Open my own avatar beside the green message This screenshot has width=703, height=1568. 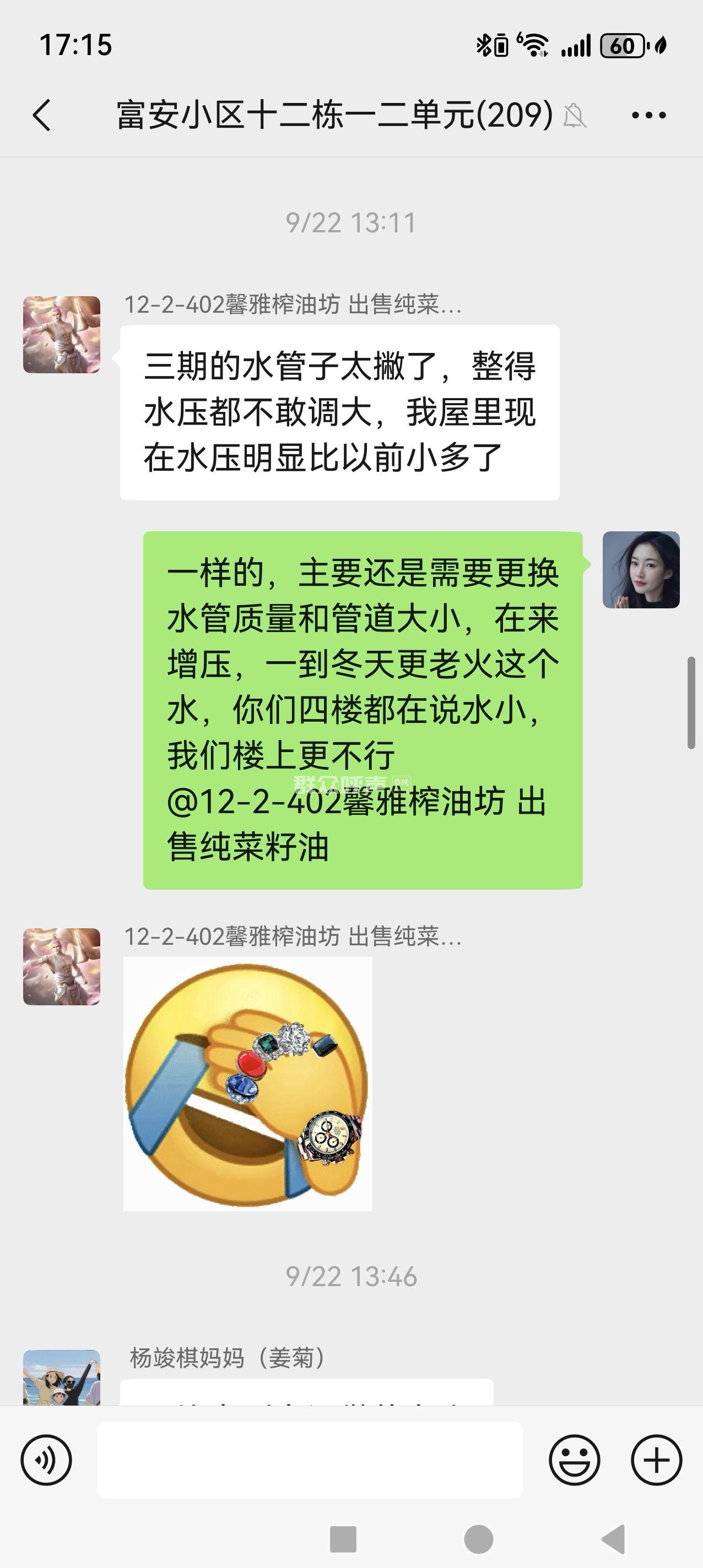click(641, 570)
